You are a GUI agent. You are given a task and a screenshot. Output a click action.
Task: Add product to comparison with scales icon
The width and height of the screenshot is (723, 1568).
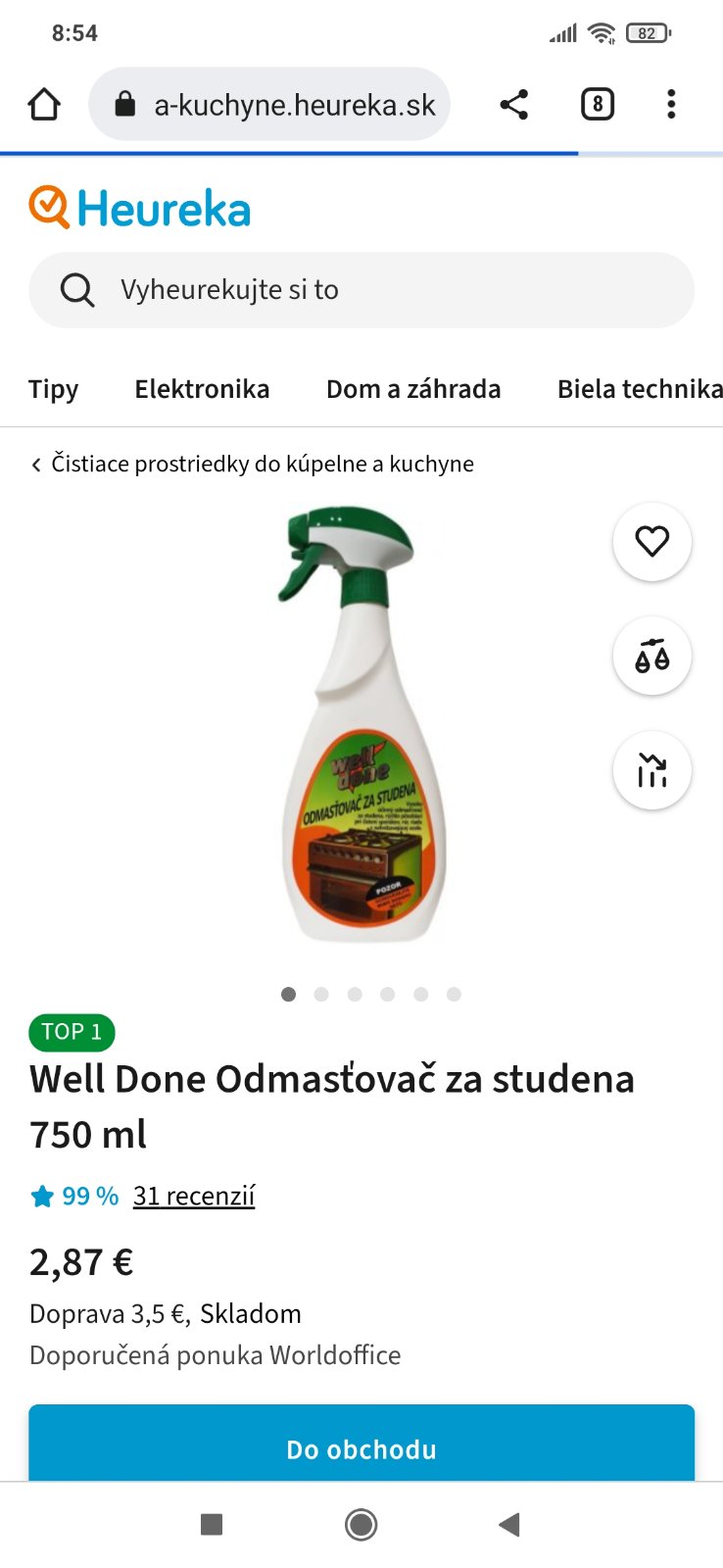651,656
